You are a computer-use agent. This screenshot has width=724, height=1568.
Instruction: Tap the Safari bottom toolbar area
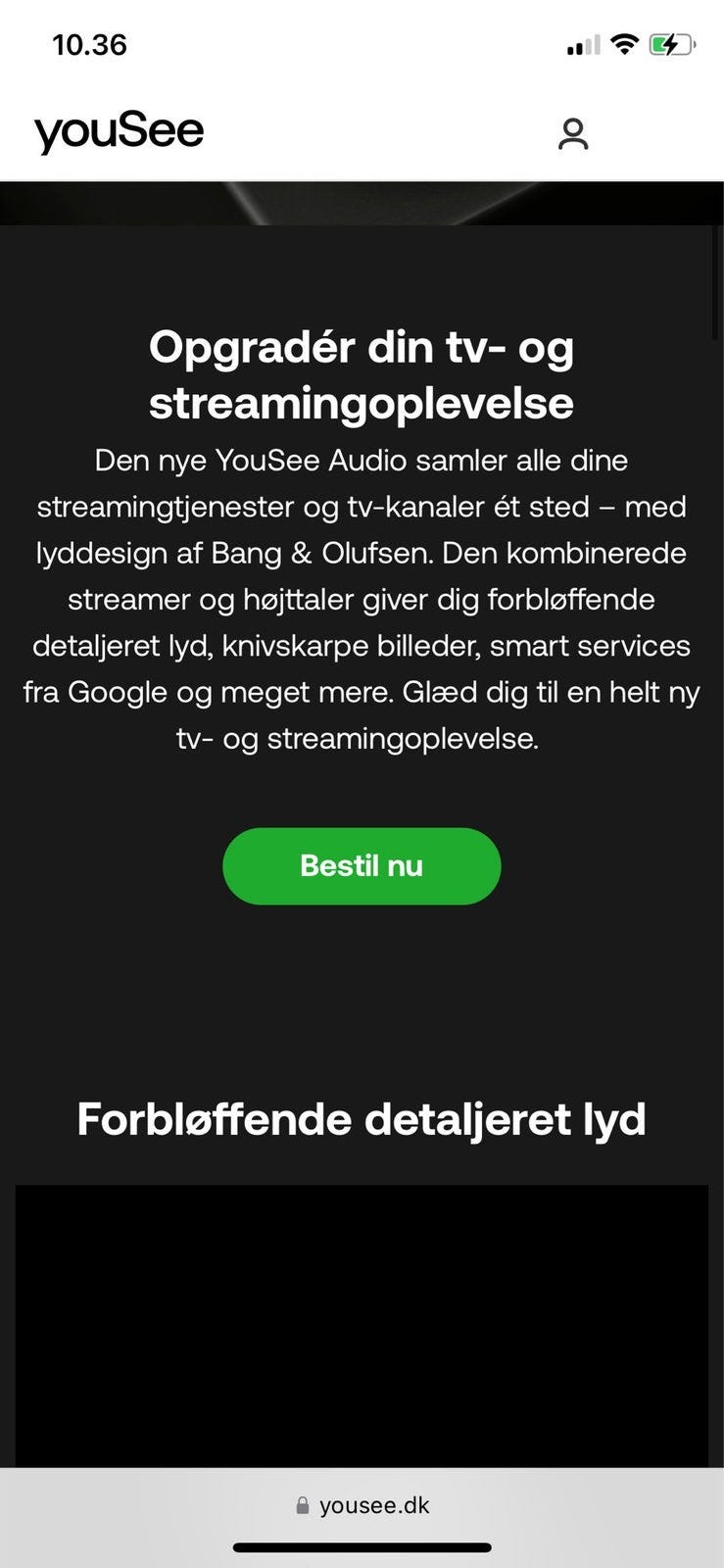[362, 1504]
